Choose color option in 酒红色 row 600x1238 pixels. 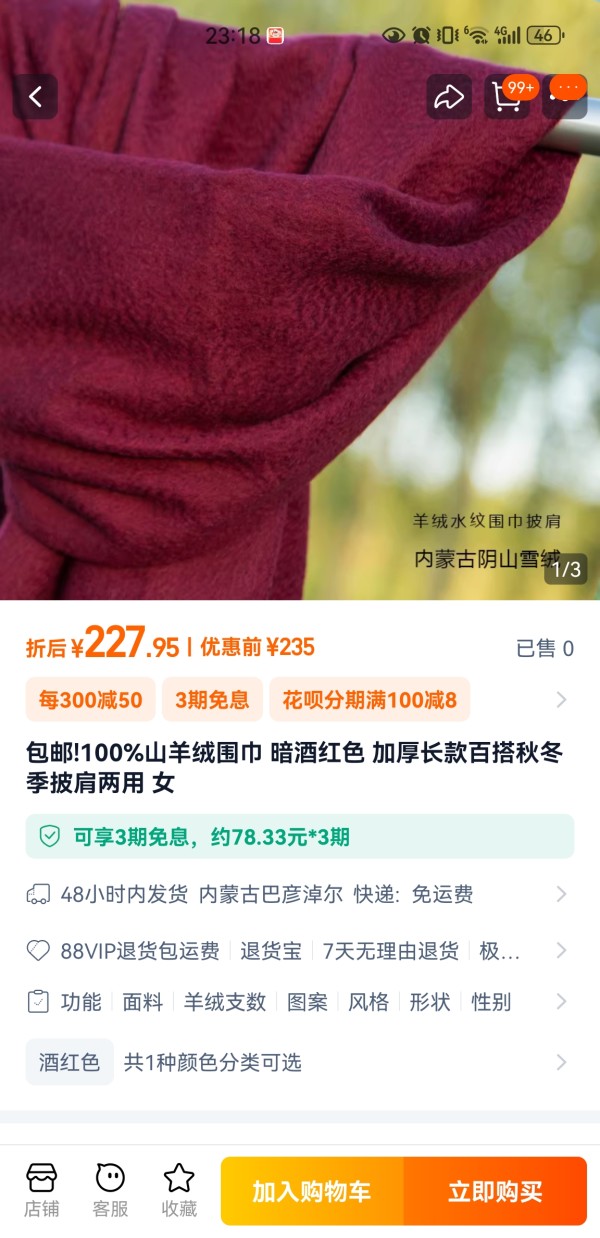300,1062
